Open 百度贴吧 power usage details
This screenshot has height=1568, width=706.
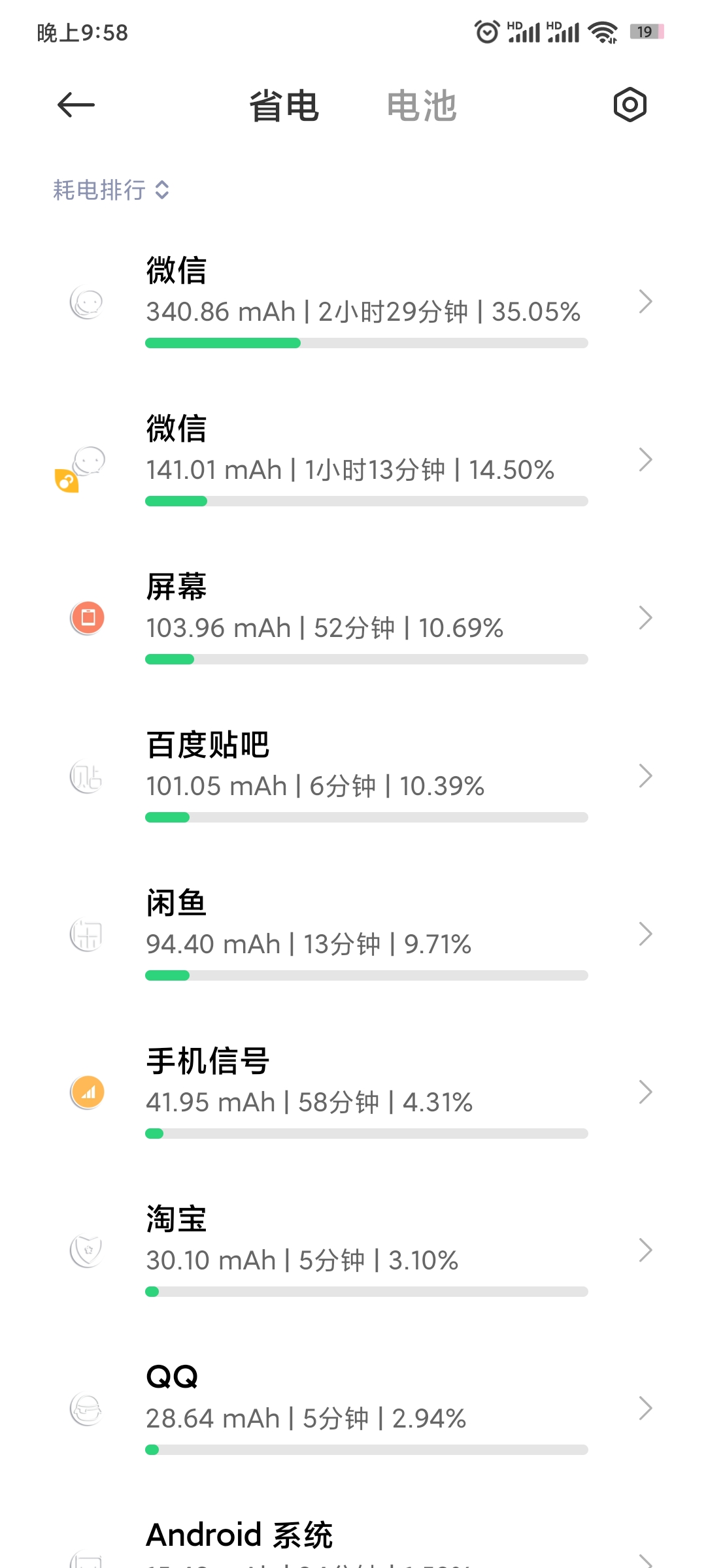tap(353, 776)
